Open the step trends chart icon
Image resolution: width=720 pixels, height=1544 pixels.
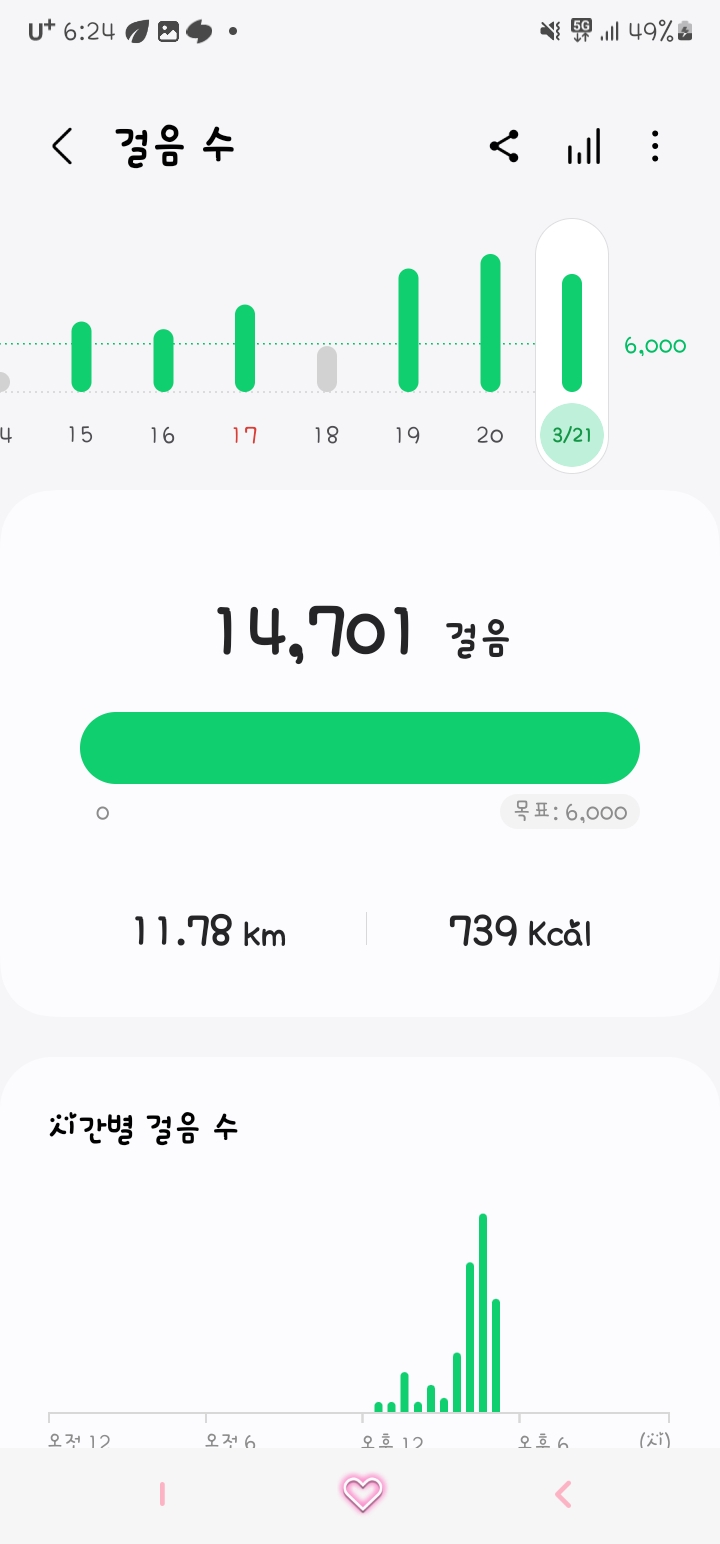coord(584,147)
